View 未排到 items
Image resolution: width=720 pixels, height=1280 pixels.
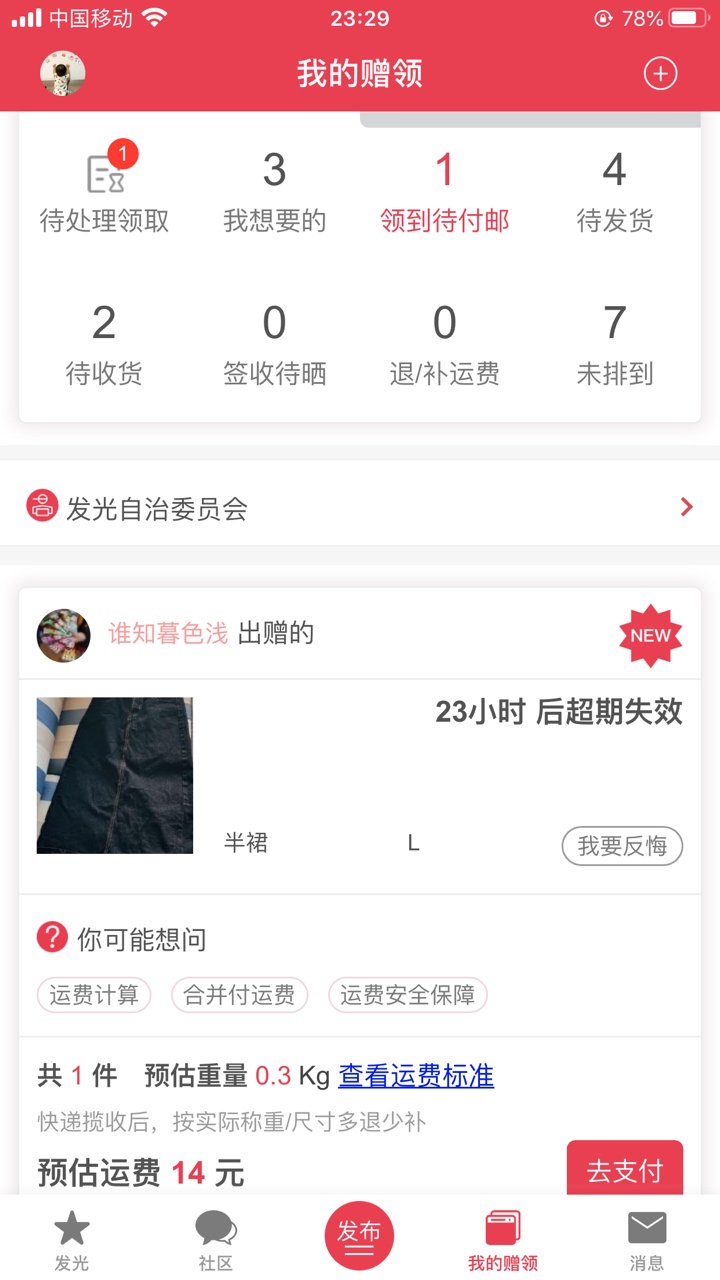(x=615, y=345)
